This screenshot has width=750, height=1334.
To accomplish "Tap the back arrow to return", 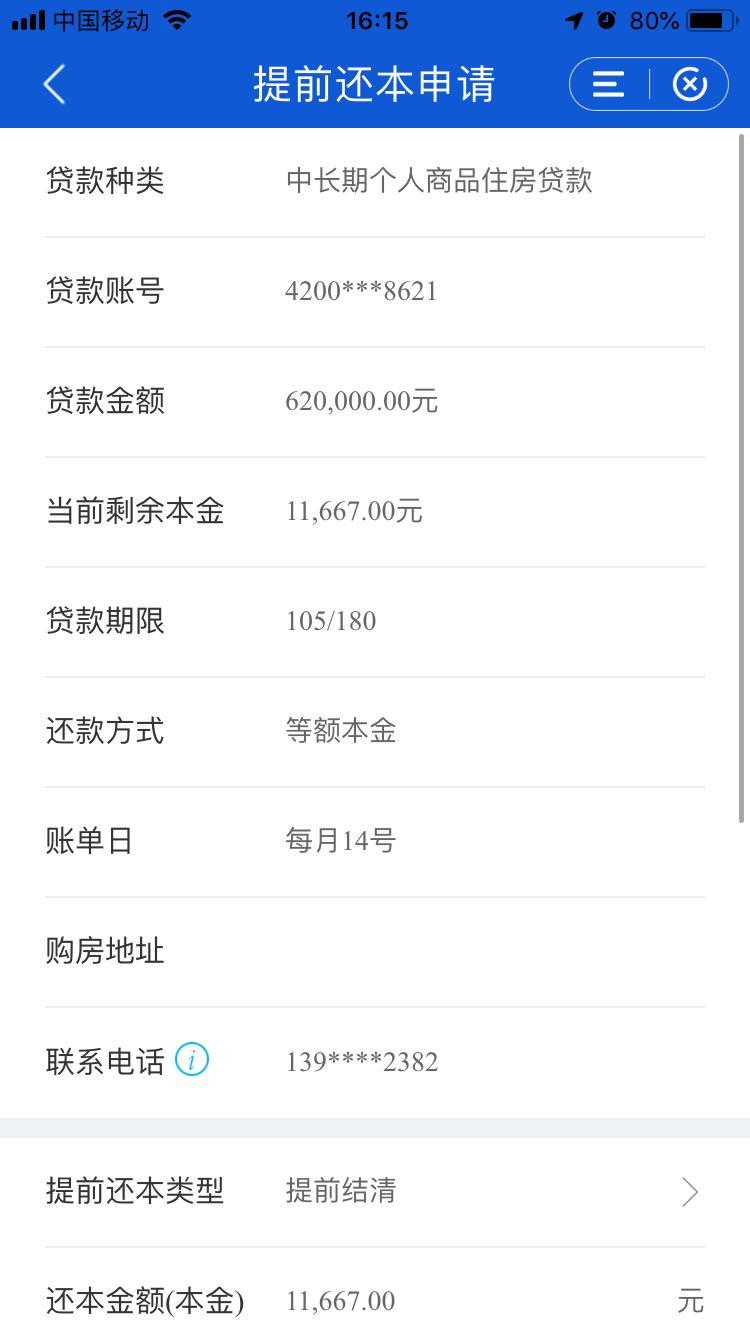I will [55, 84].
